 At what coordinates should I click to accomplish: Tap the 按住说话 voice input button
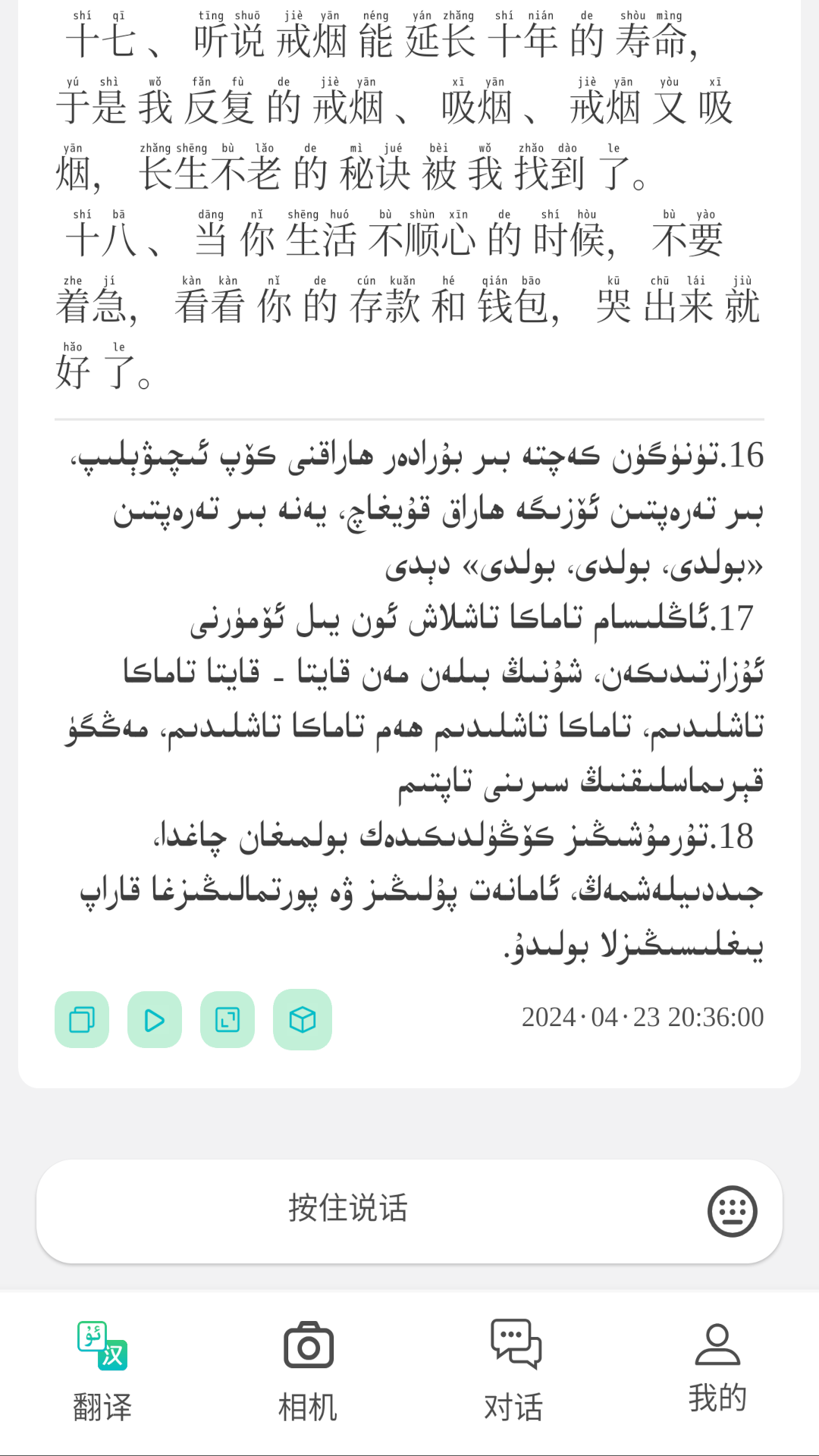click(x=349, y=1210)
